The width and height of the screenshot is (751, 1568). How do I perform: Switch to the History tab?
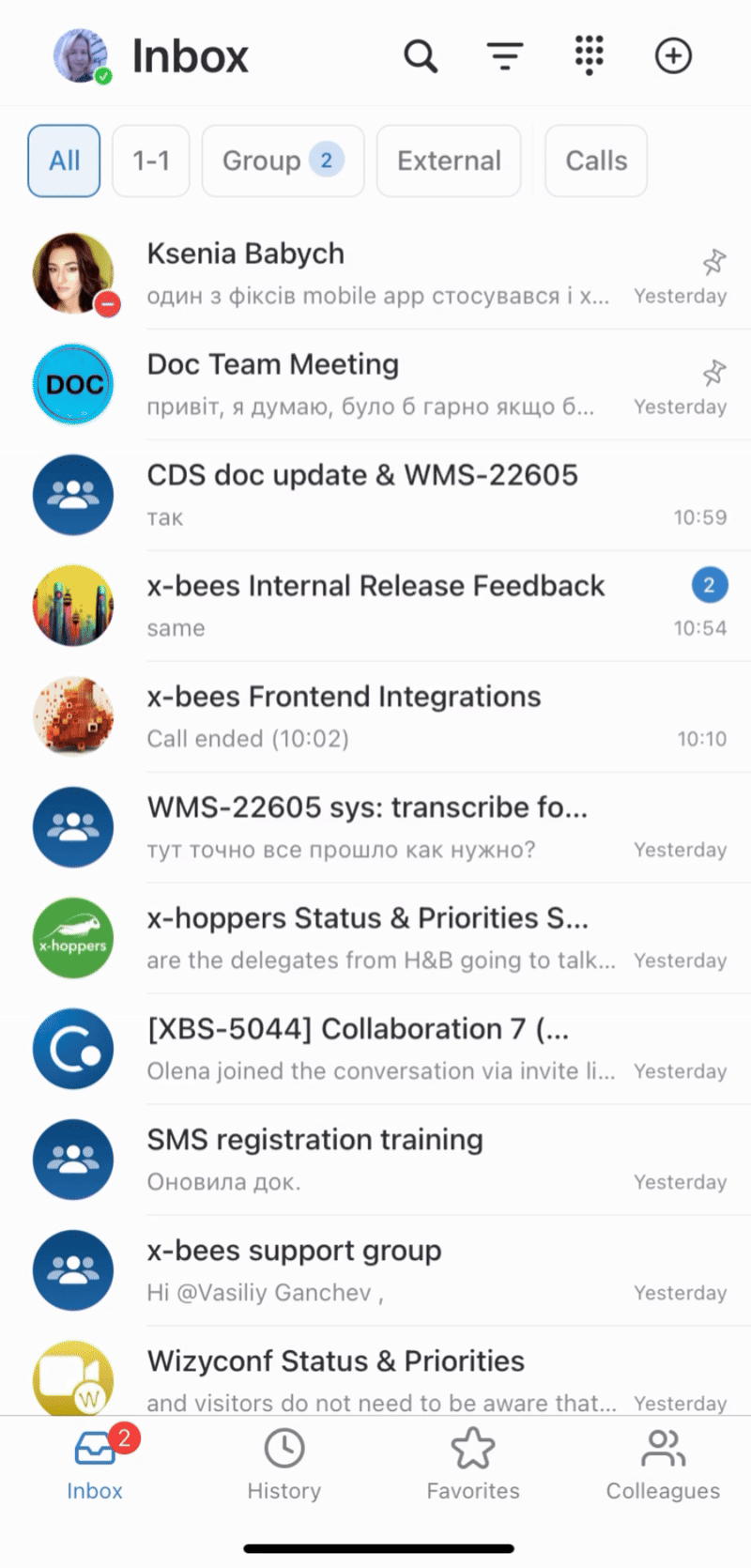point(284,1464)
